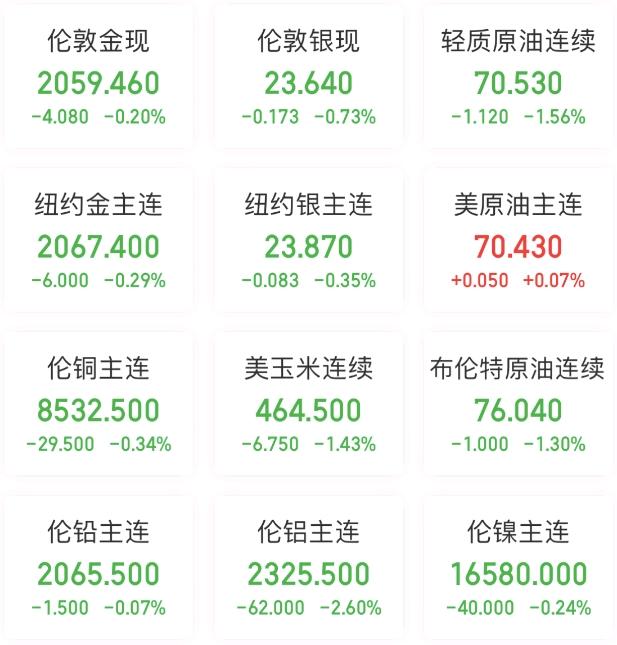
Task: View 轻质原油连续 details
Action: 518,80
